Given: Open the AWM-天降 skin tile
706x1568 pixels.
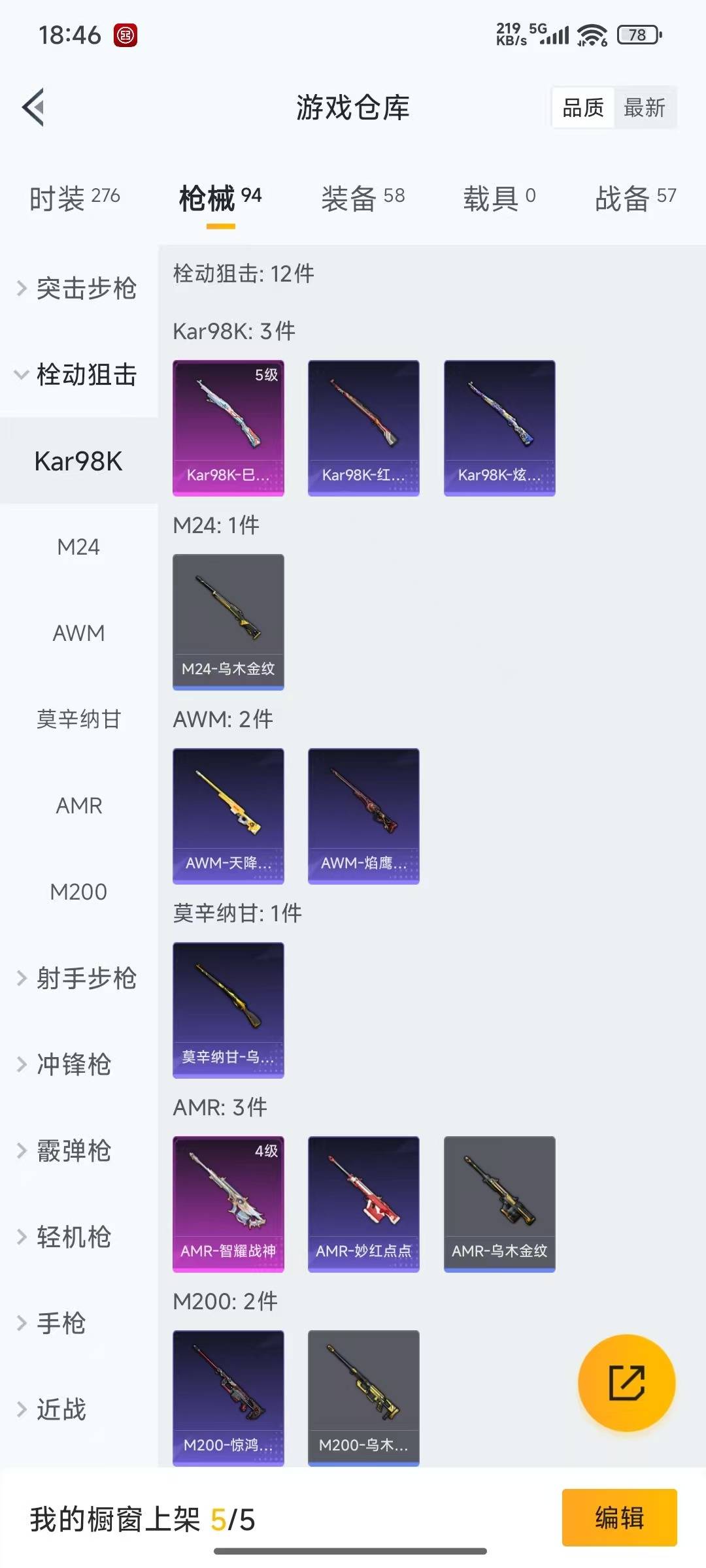Looking at the screenshot, I should [x=228, y=815].
